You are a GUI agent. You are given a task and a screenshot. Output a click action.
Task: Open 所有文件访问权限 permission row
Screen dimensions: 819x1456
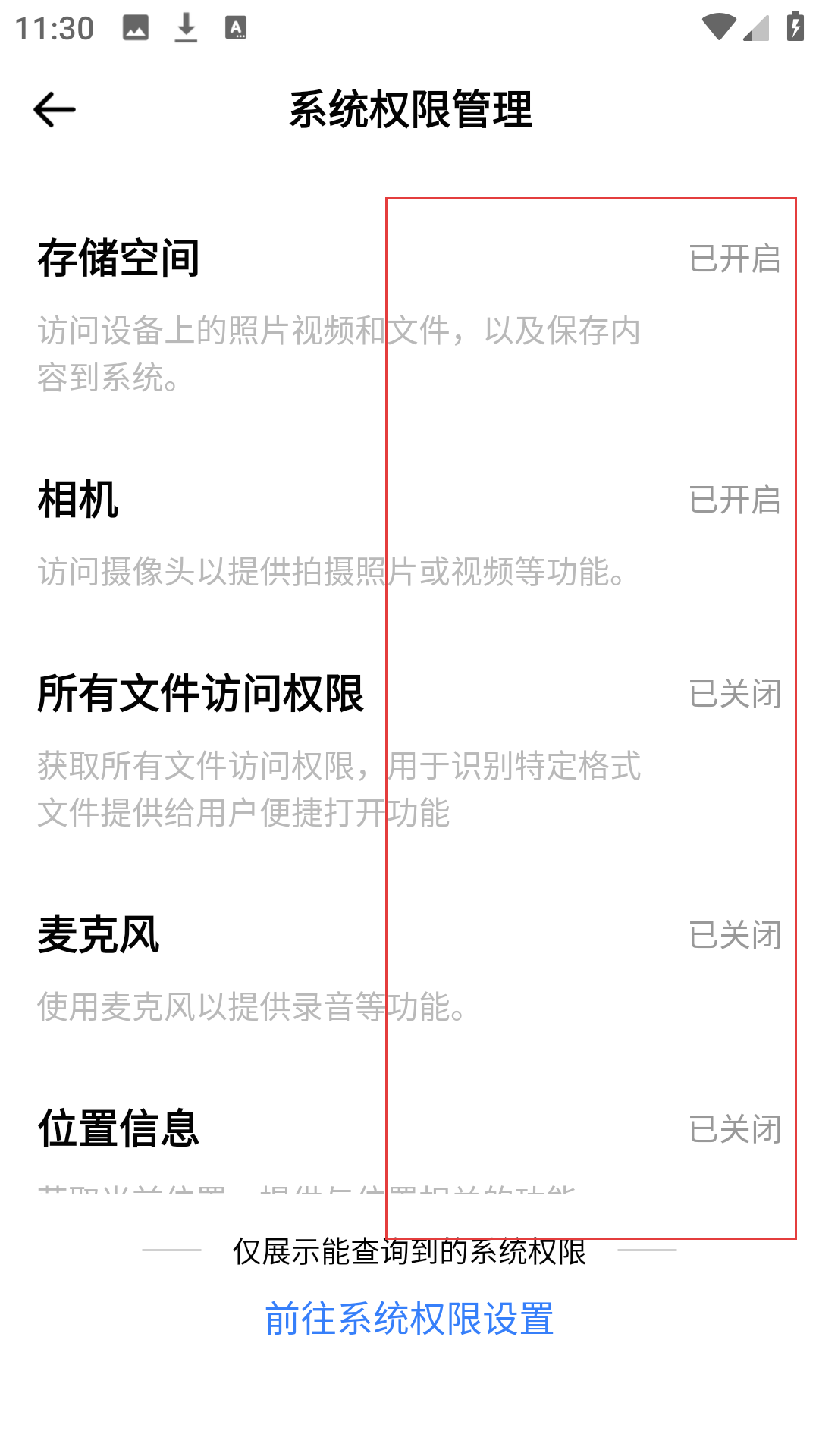pyautogui.click(x=409, y=750)
